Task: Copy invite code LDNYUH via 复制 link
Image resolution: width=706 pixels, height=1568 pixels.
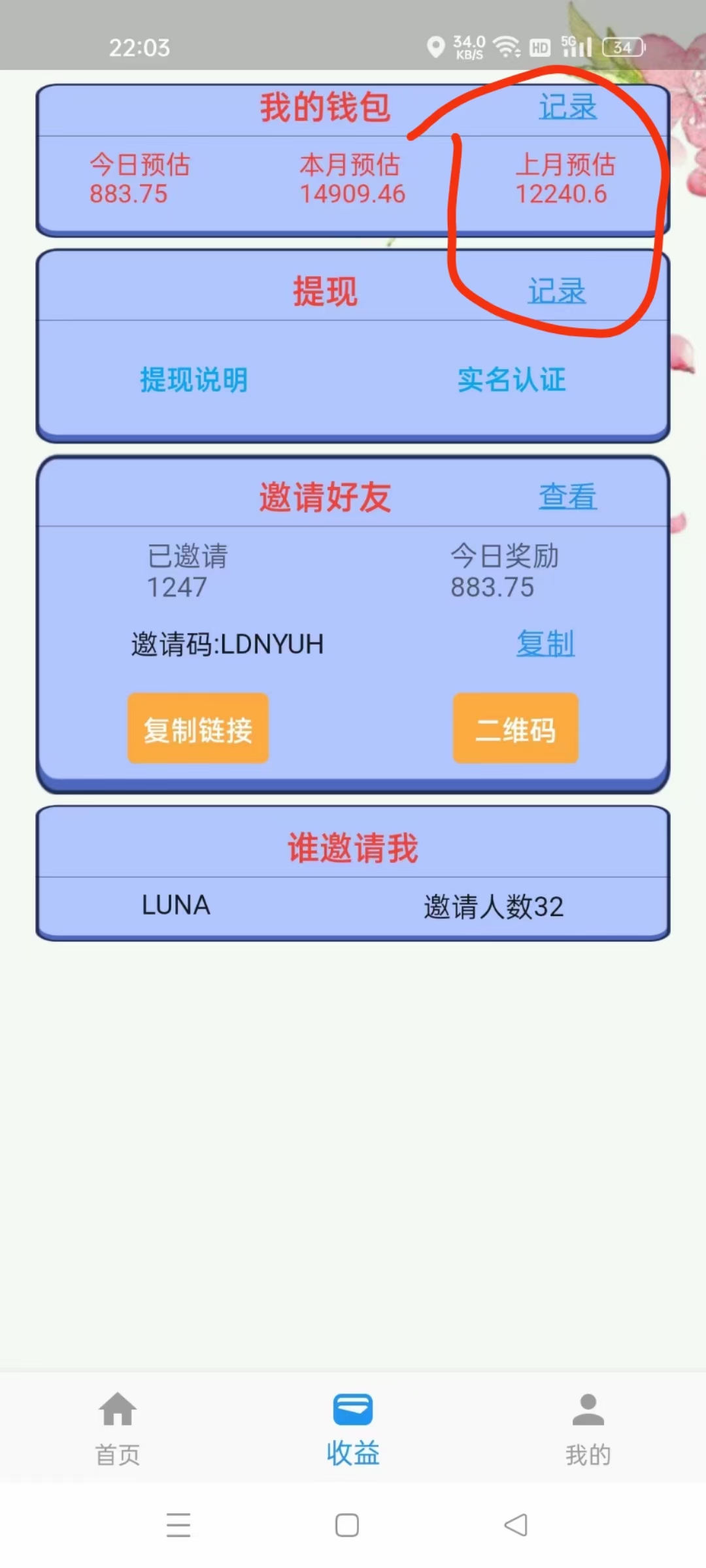Action: point(545,644)
